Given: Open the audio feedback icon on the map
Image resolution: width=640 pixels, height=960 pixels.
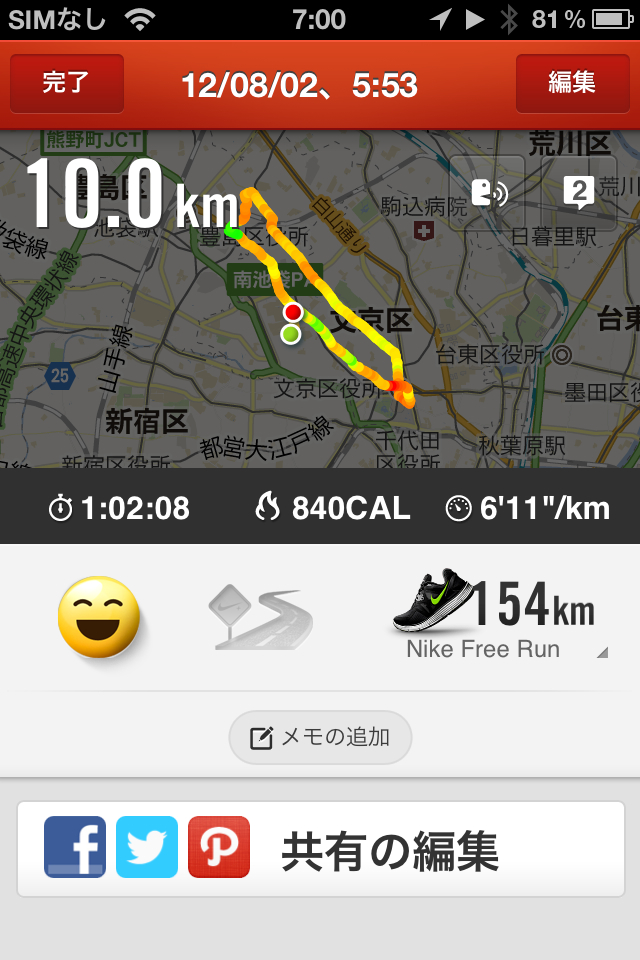Looking at the screenshot, I should tap(487, 193).
